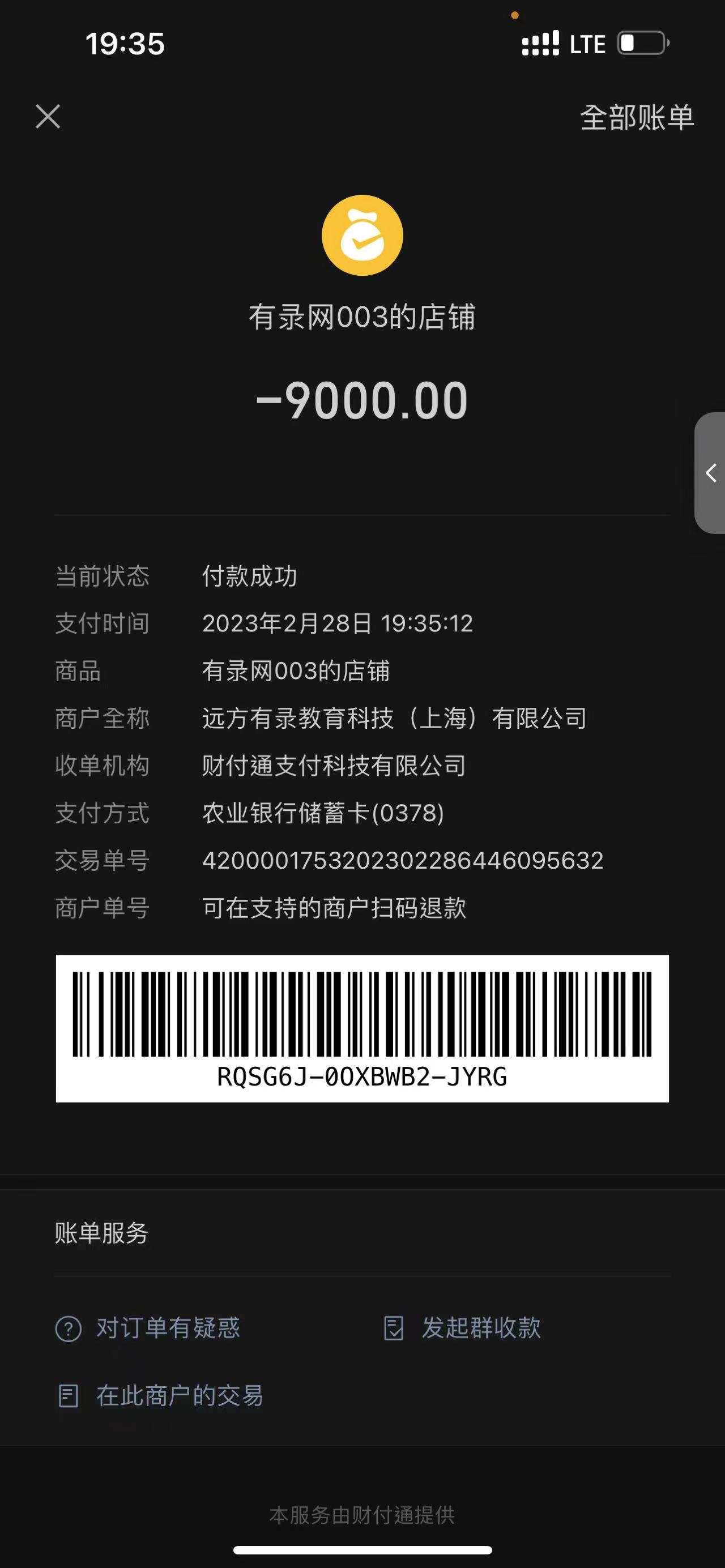This screenshot has width=725, height=1568.
Task: Close the payment detail page
Action: click(48, 116)
